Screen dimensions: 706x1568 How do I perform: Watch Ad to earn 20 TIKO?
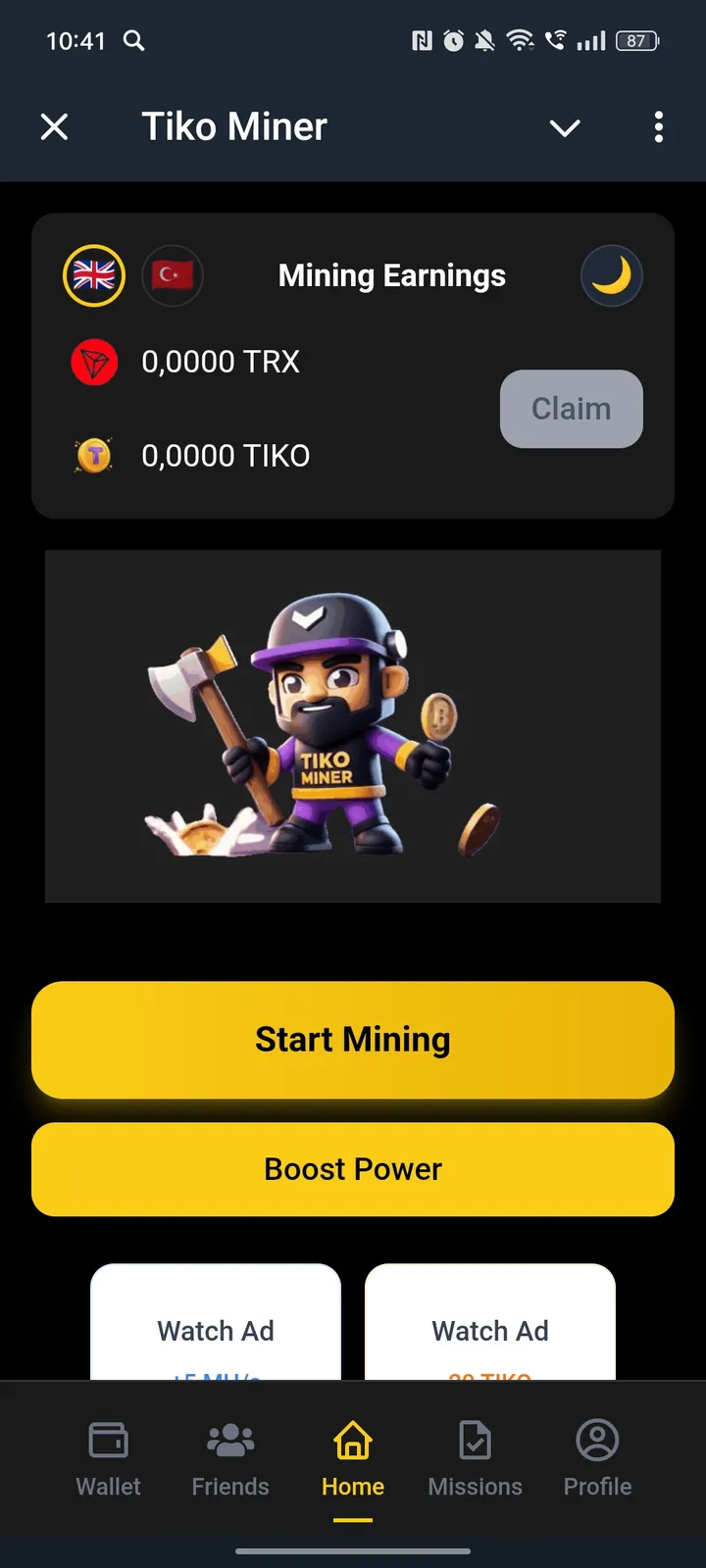[x=489, y=1331]
